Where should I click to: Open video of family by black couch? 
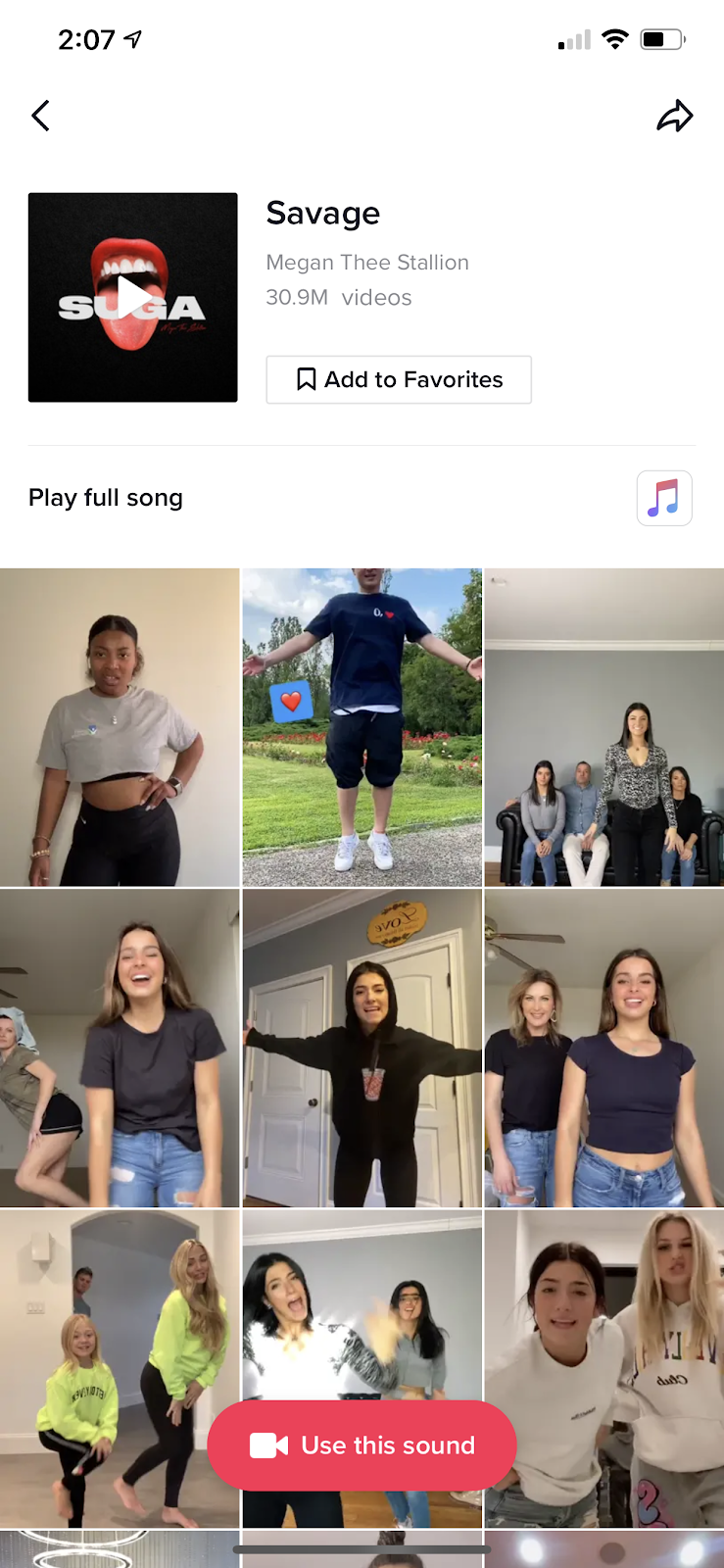[603, 727]
